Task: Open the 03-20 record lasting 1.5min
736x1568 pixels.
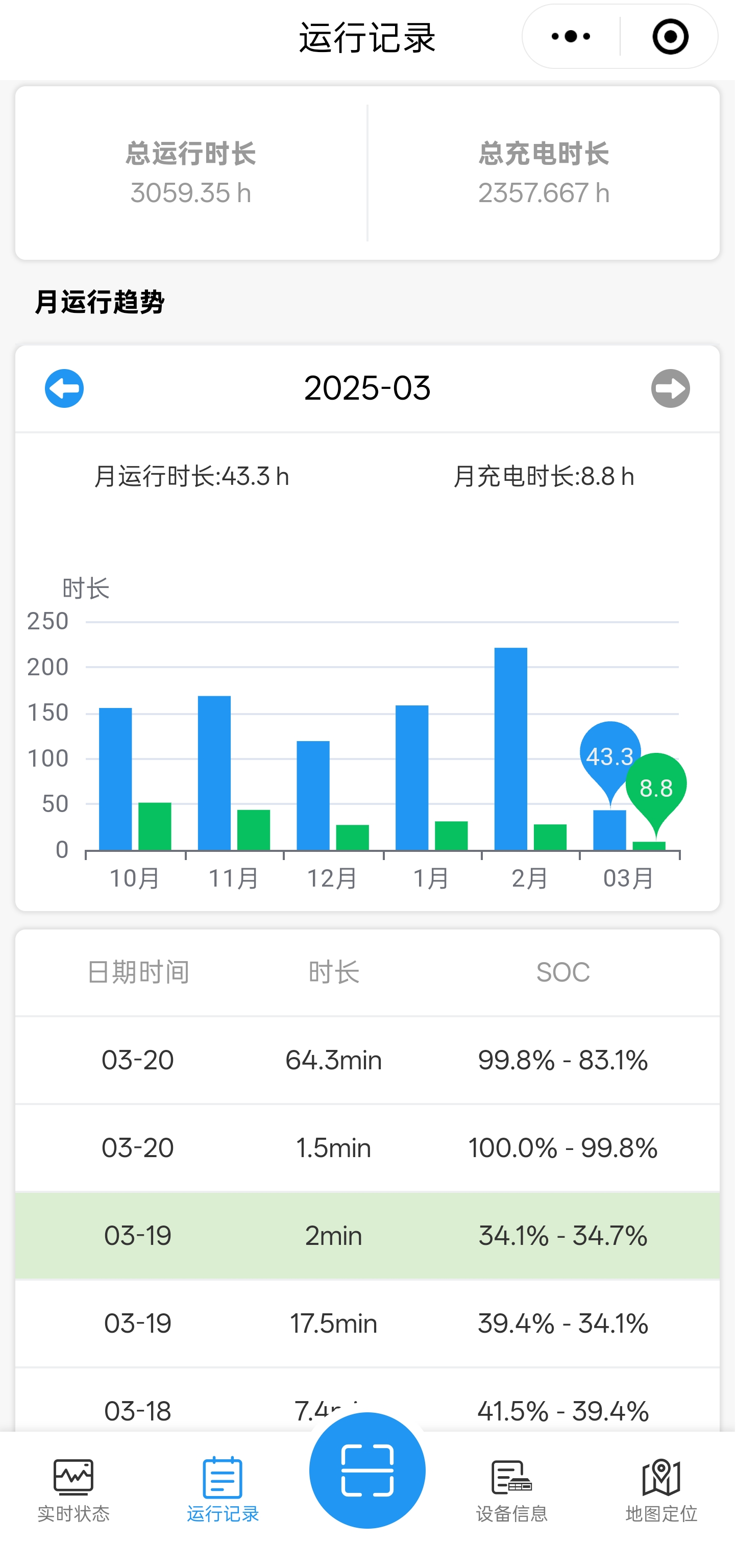Action: click(x=367, y=1148)
